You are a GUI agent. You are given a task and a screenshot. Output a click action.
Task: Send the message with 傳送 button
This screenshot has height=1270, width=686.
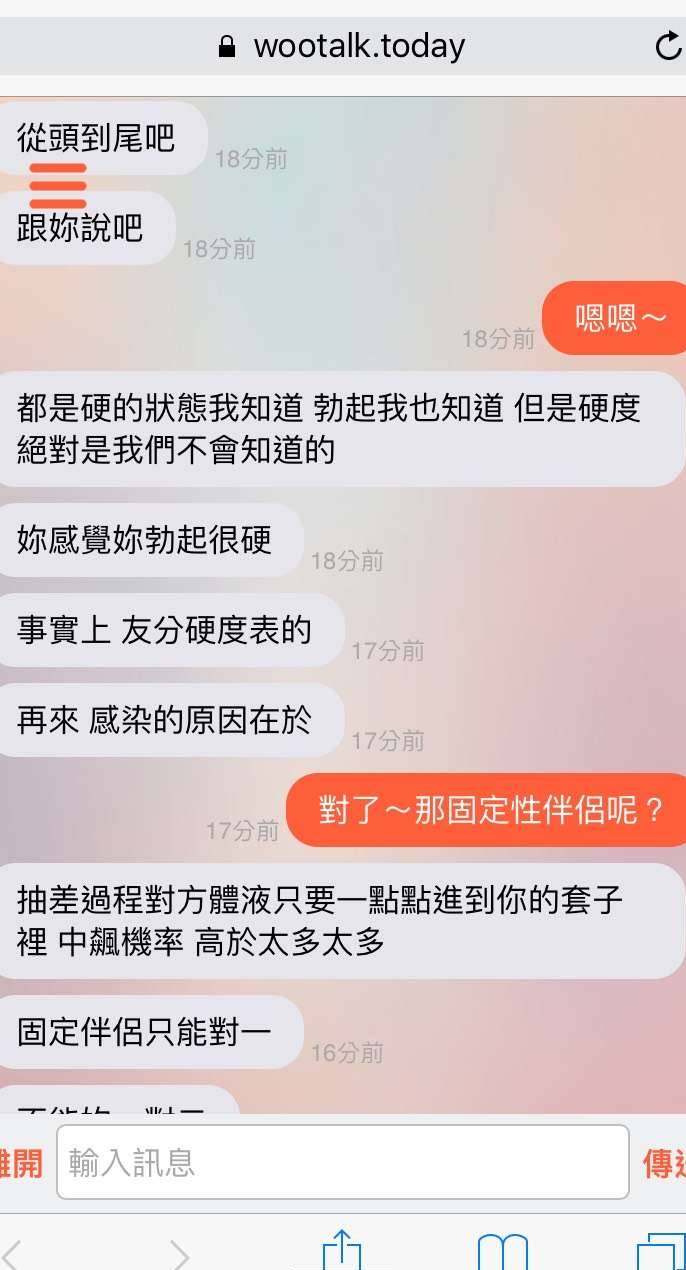664,1163
